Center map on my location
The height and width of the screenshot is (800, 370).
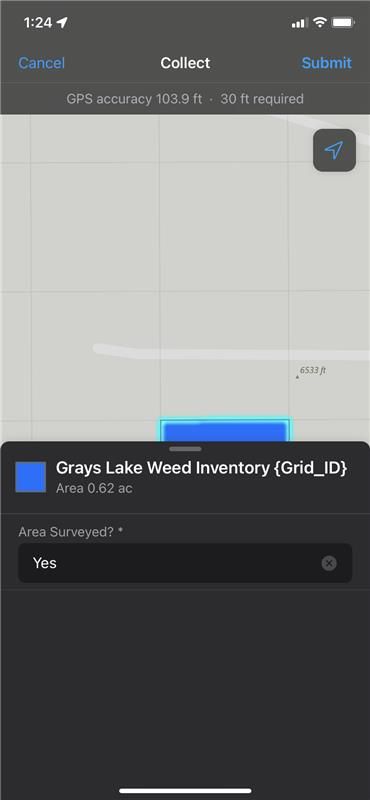pos(334,150)
